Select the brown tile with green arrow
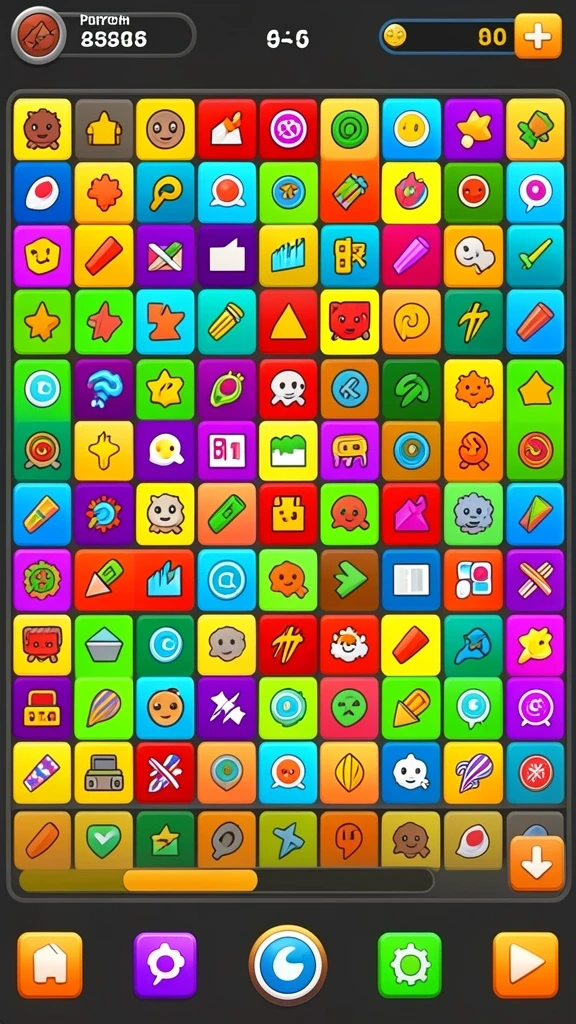 pos(349,580)
